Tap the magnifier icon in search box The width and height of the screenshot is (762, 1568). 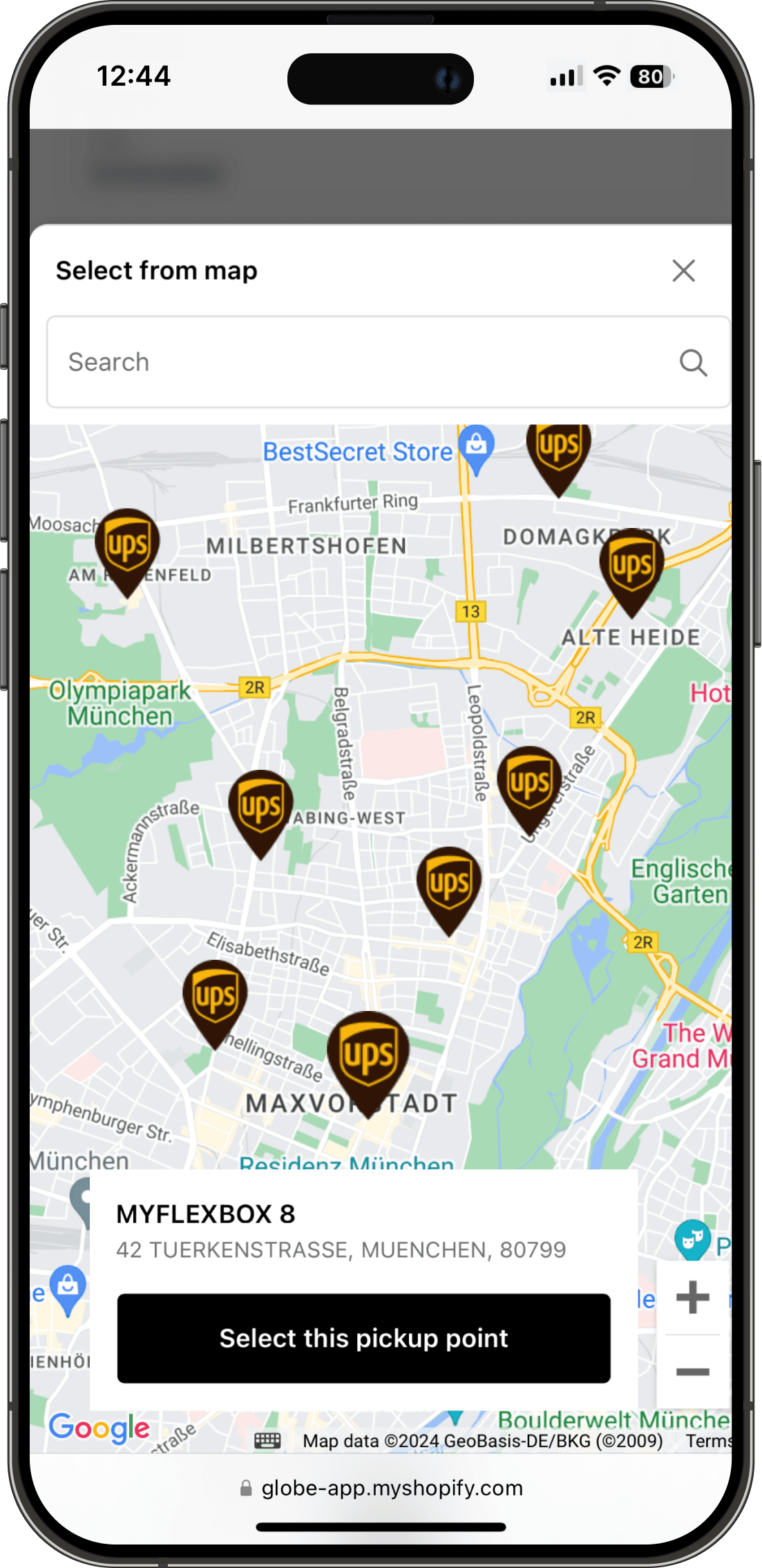click(693, 362)
